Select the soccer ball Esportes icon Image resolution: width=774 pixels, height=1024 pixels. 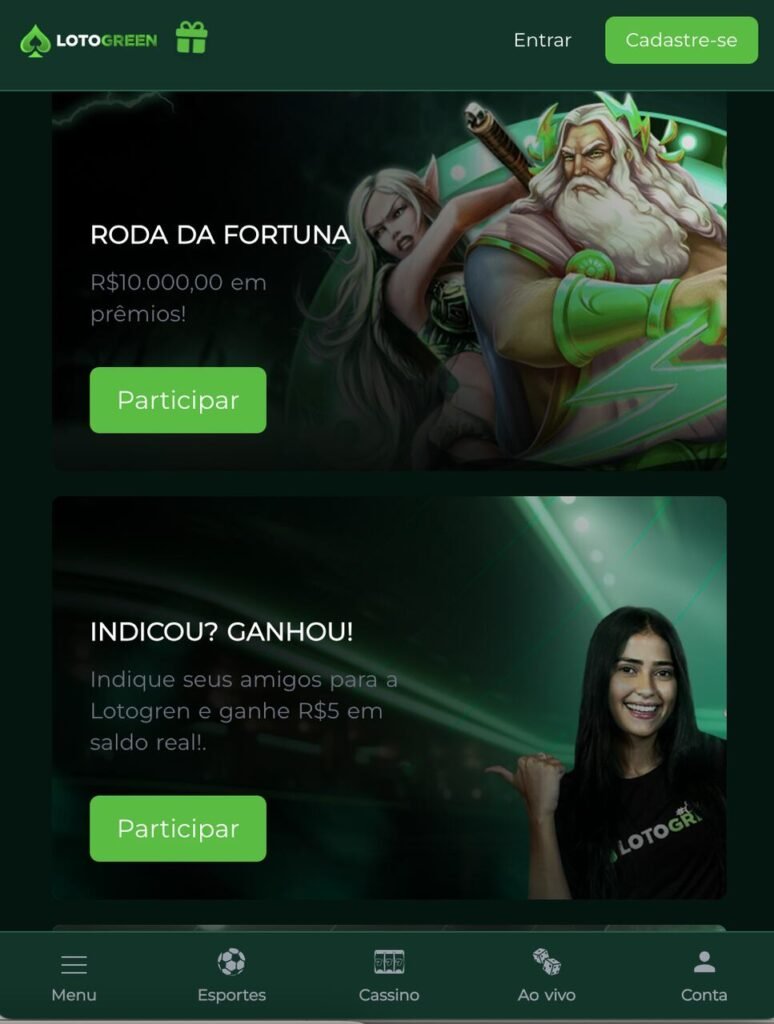pos(232,963)
